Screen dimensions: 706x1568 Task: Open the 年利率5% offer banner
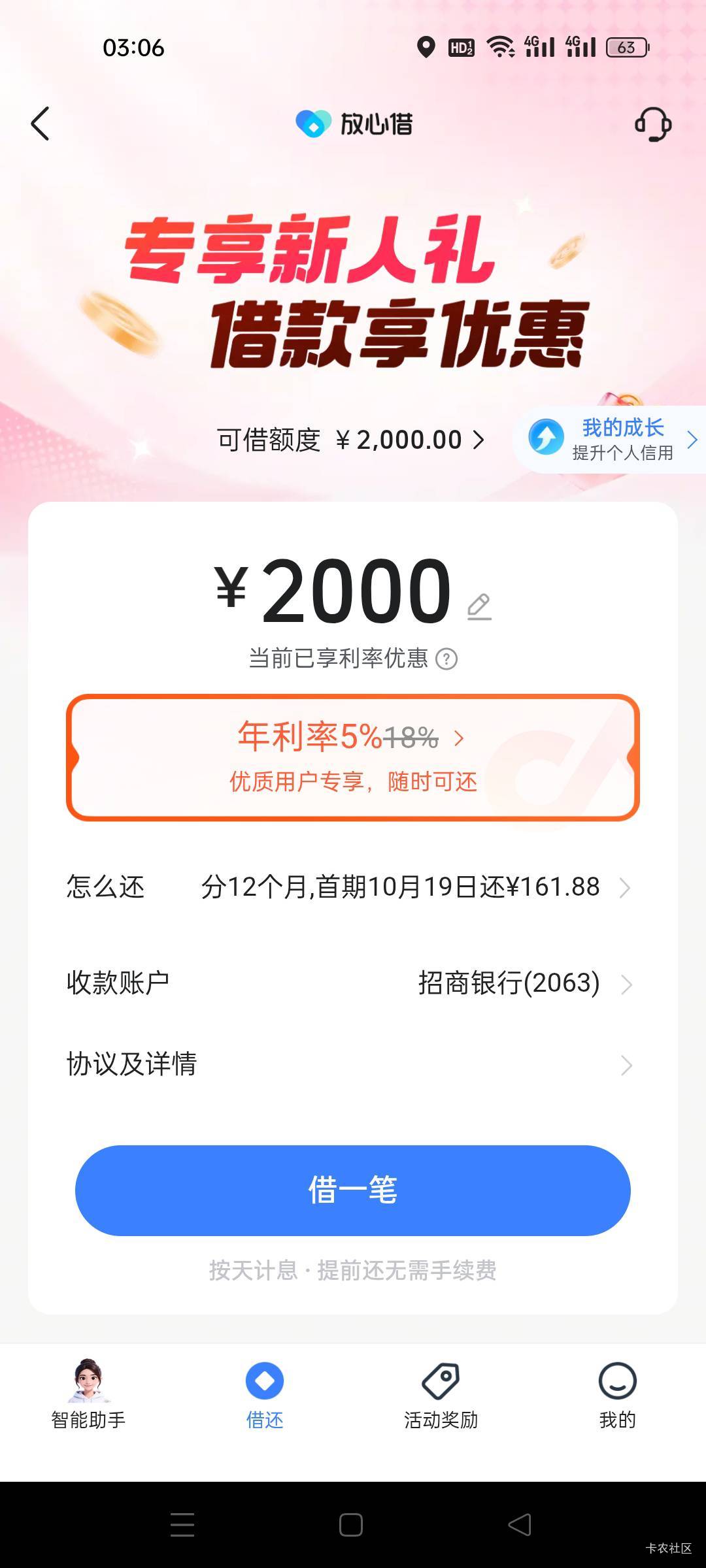point(353,757)
